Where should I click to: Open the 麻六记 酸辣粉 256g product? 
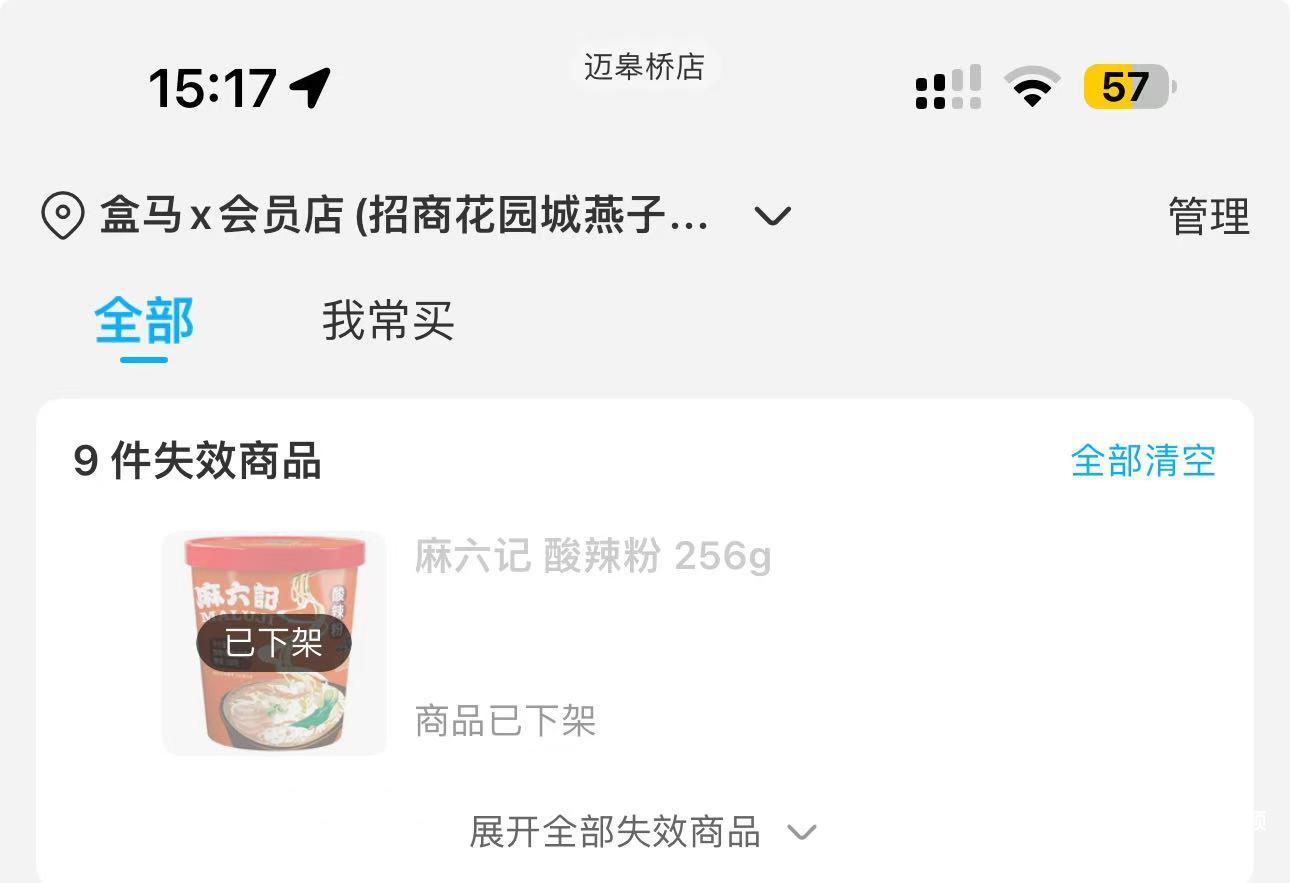tap(592, 556)
